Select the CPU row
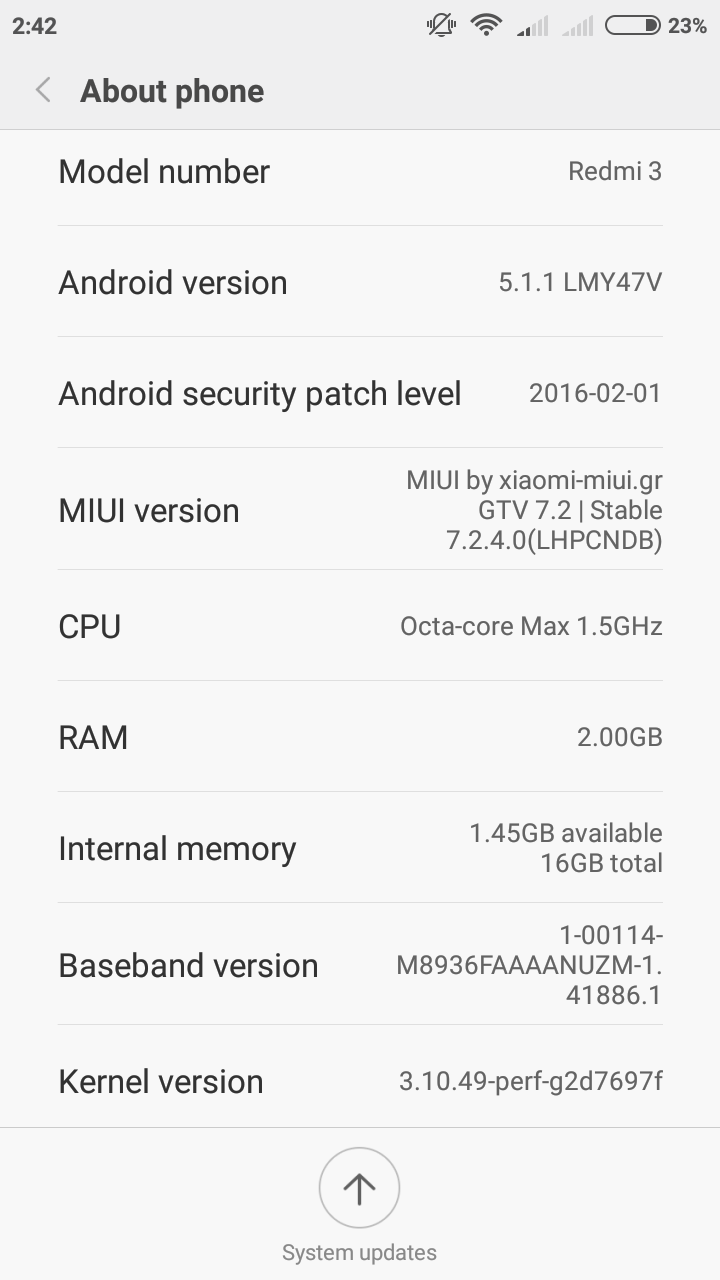Image resolution: width=720 pixels, height=1280 pixels. click(360, 626)
